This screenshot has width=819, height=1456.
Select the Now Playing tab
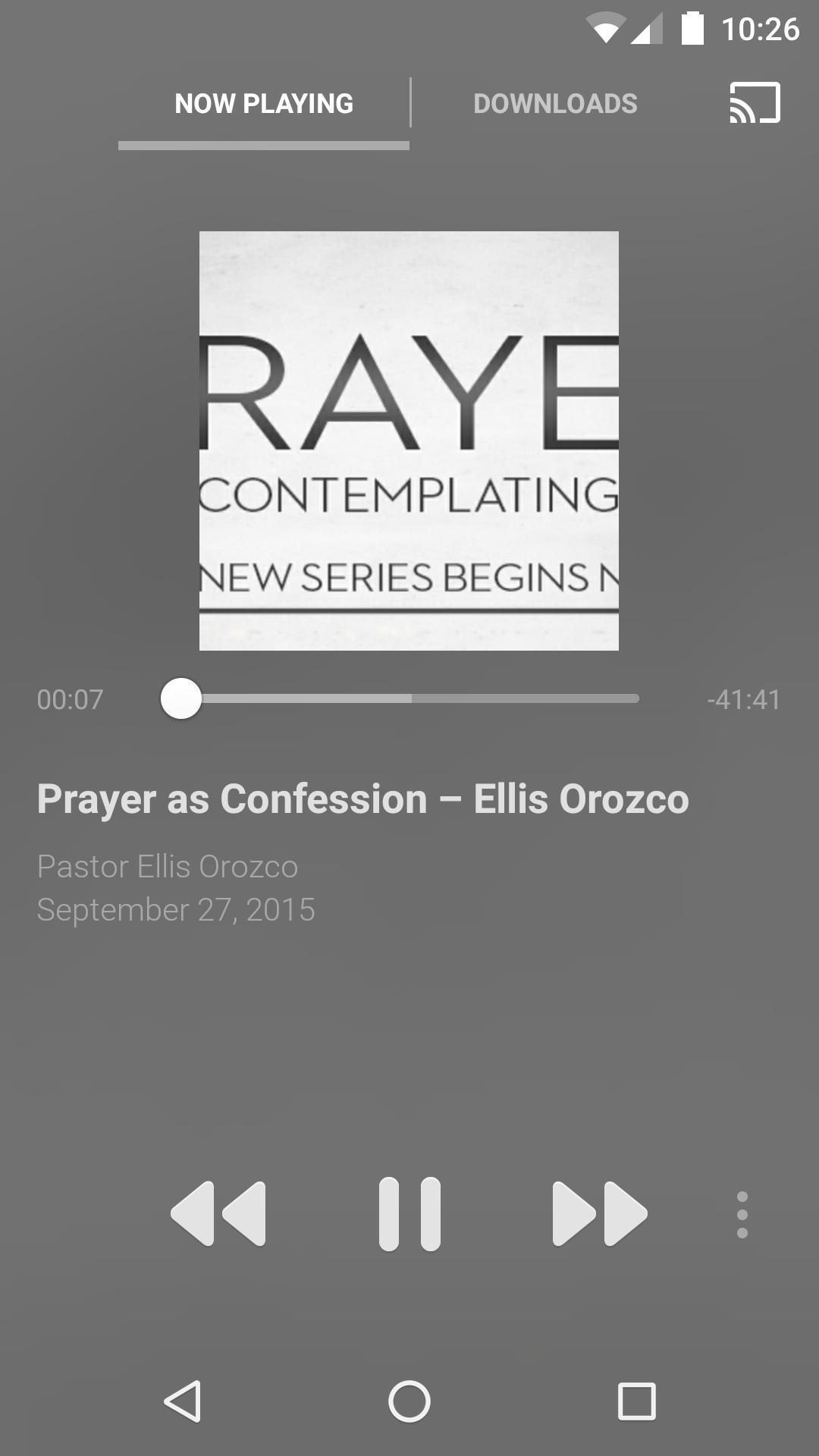pyautogui.click(x=264, y=104)
